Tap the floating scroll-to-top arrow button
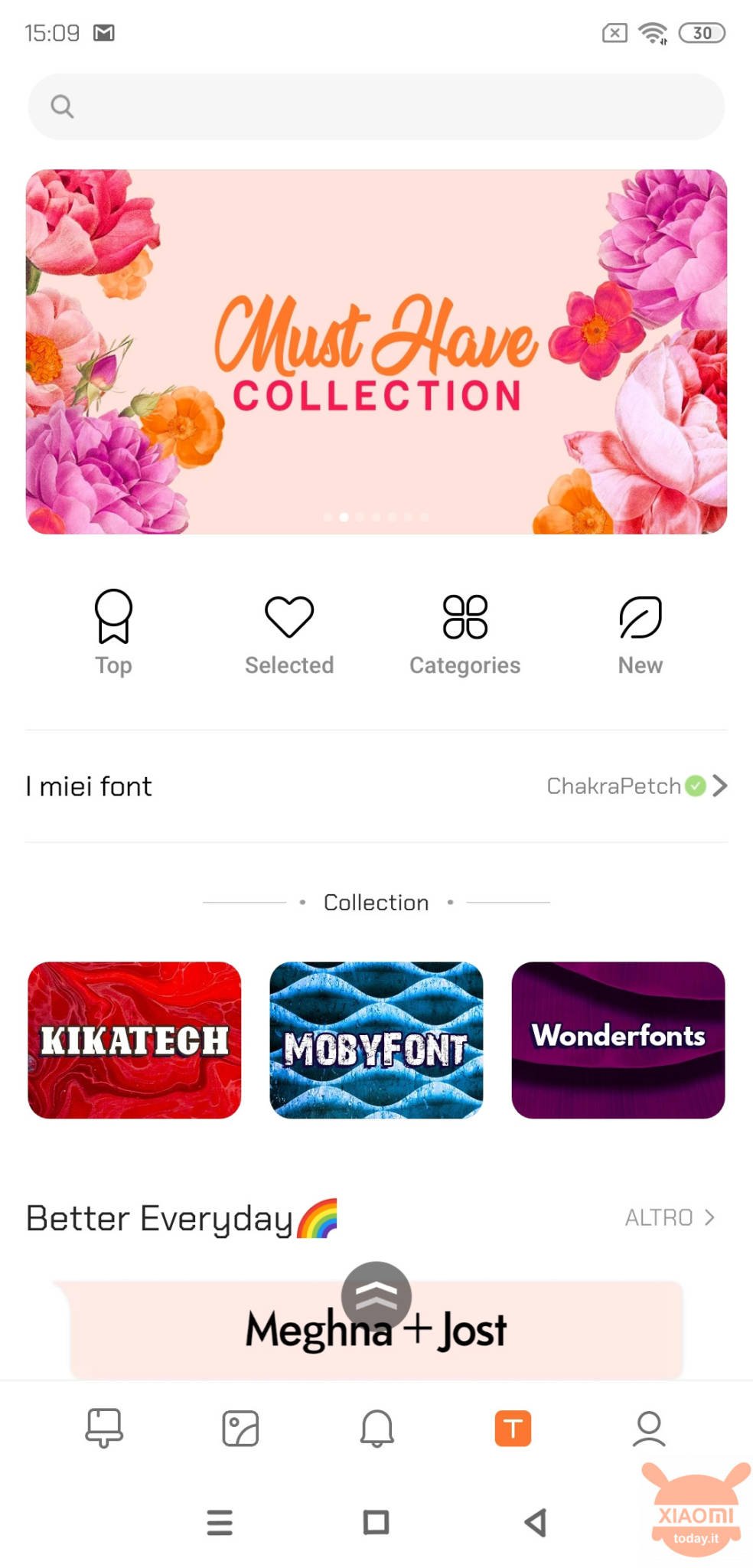The width and height of the screenshot is (753, 1568). 376,1295
